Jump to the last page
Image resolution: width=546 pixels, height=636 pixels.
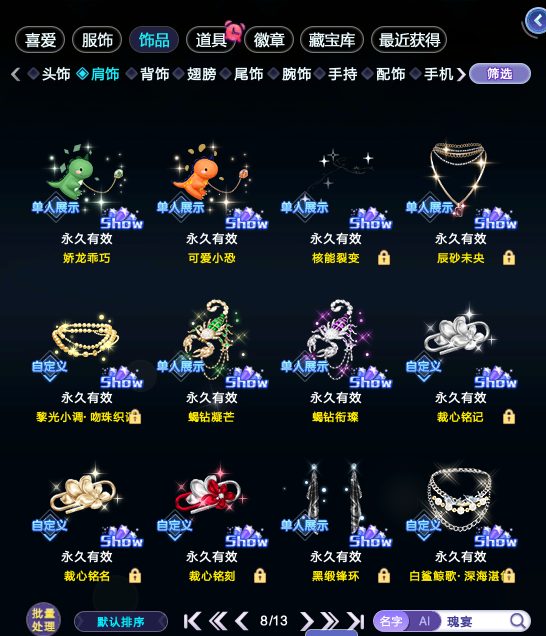pyautogui.click(x=356, y=621)
